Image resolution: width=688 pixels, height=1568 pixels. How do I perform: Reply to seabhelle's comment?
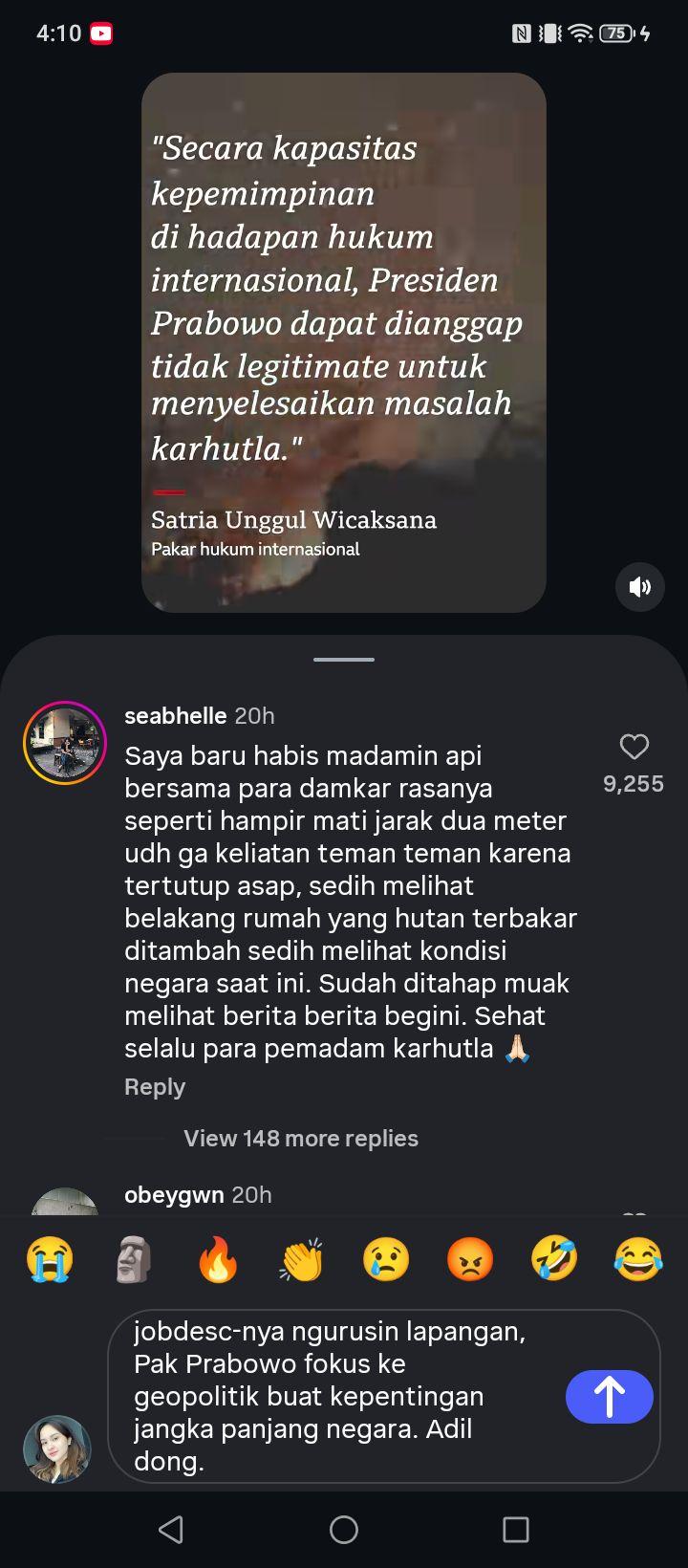coord(155,1087)
